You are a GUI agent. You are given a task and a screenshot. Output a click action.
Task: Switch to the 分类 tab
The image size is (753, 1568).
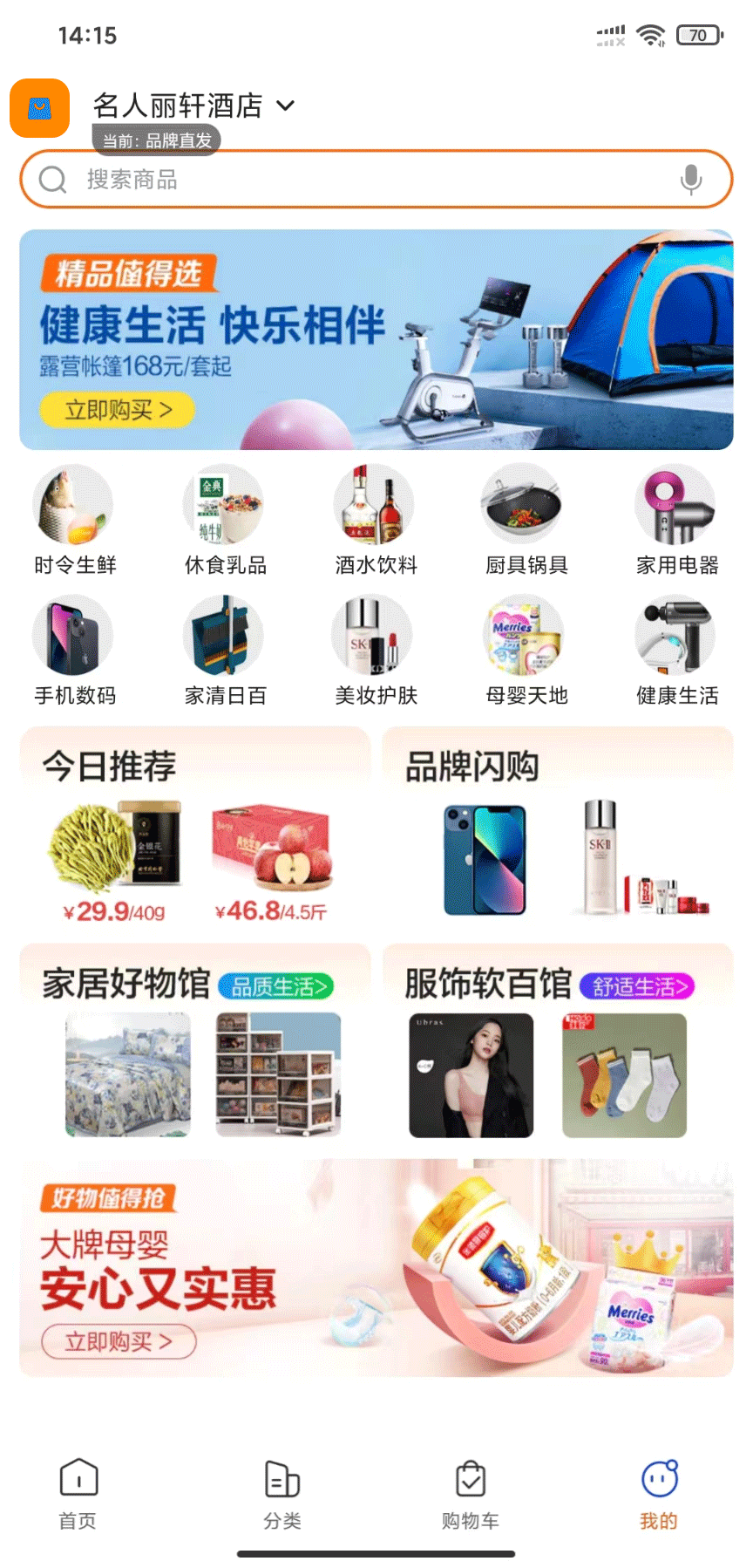tap(282, 1495)
